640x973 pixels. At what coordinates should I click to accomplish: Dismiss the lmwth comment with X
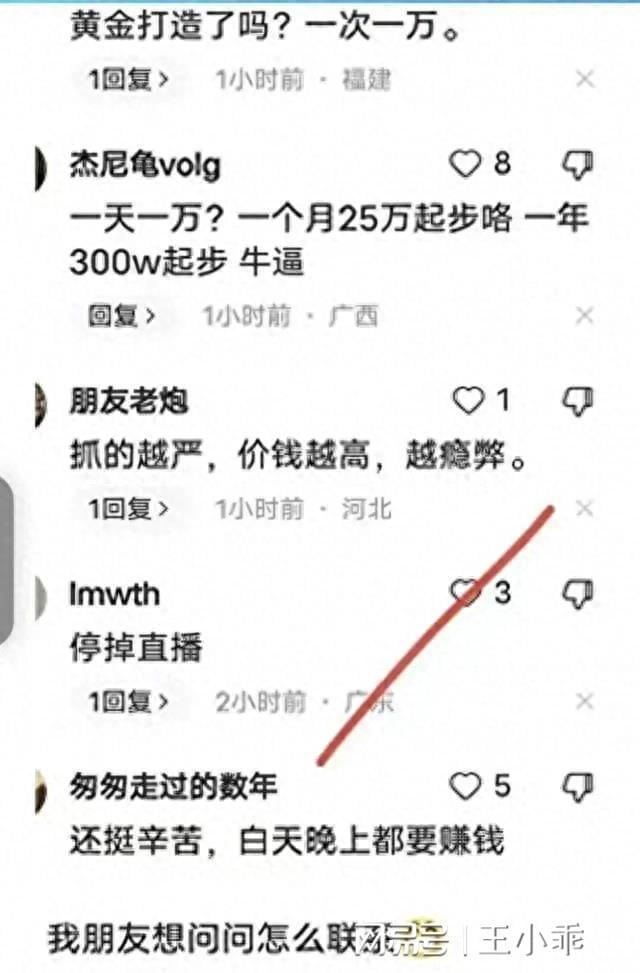(x=585, y=702)
